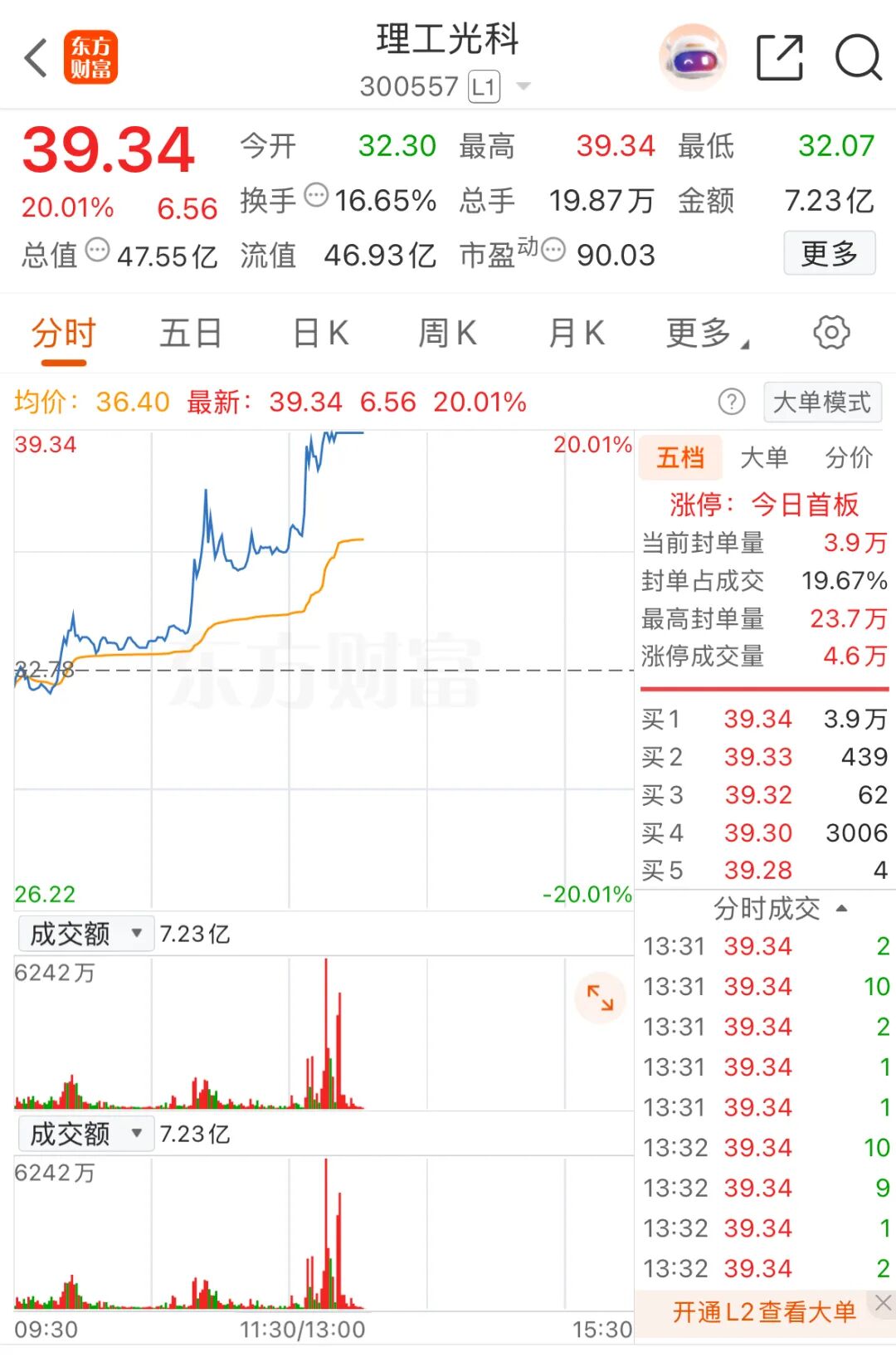The image size is (896, 1357).
Task: Expand the 300557 L1 stock dropdown
Action: (523, 86)
